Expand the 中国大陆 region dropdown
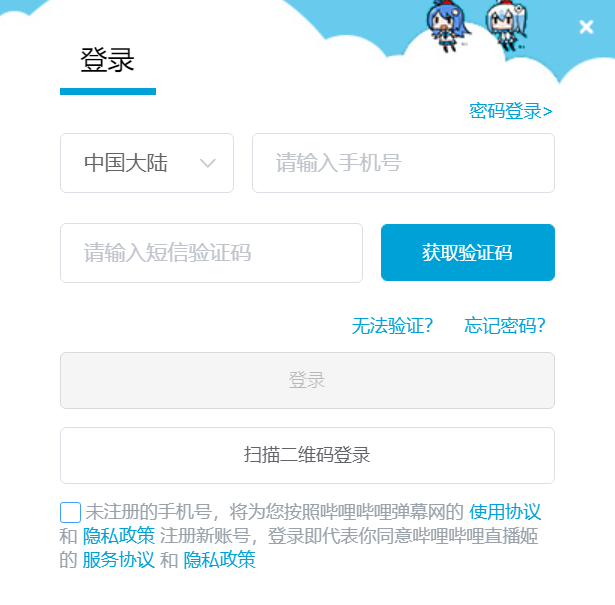The height and width of the screenshot is (605, 615). [147, 163]
